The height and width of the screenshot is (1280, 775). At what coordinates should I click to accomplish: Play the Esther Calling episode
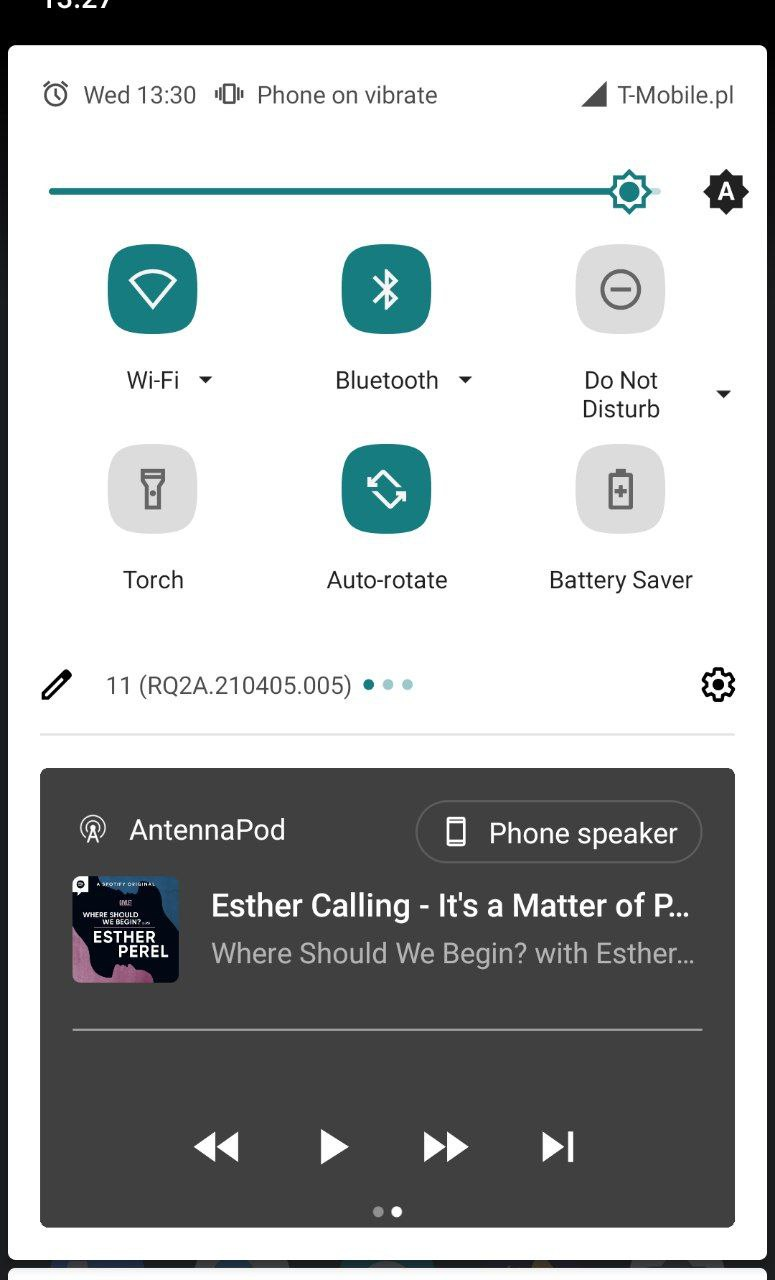(x=333, y=1147)
